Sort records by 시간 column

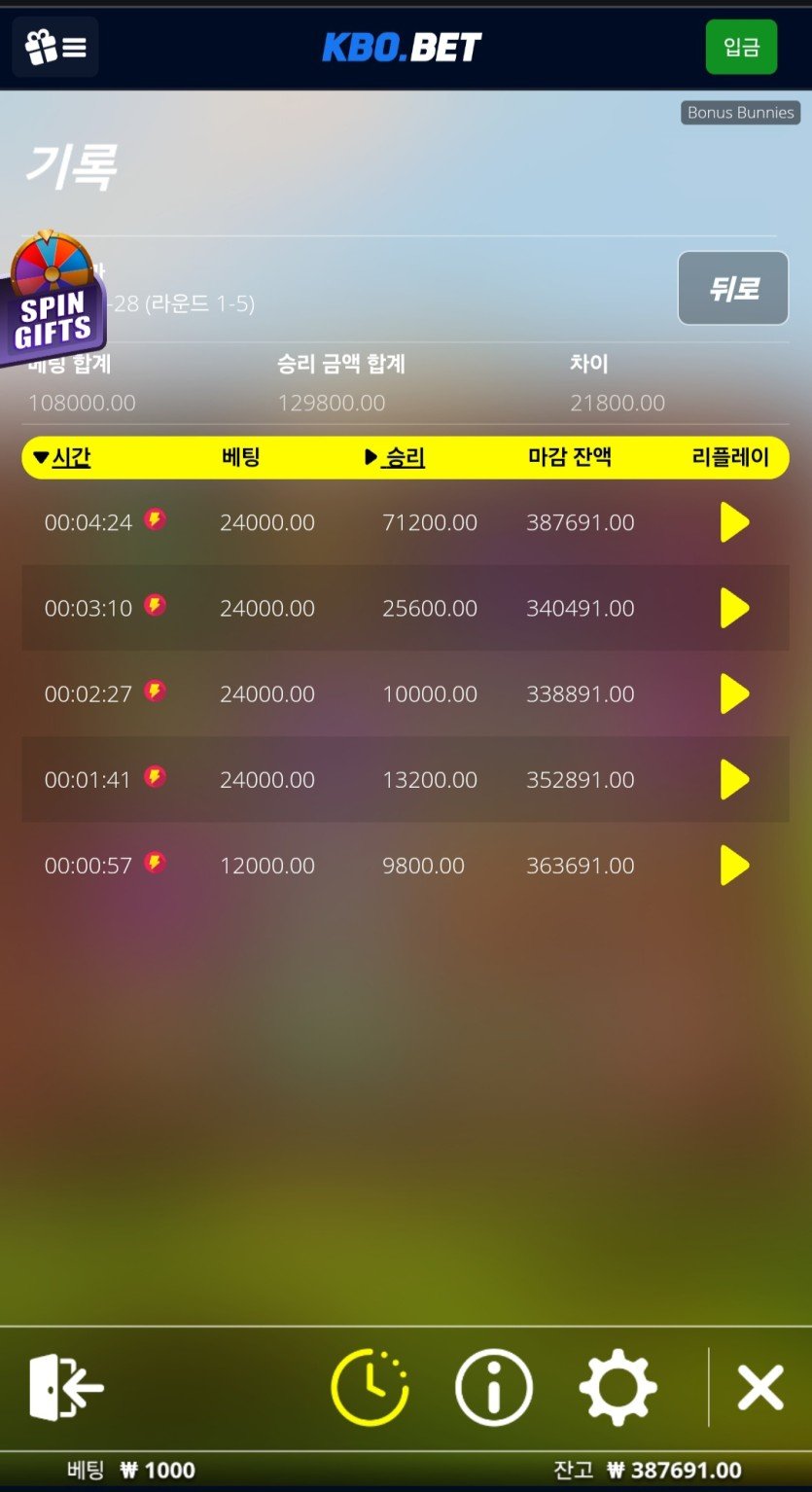tap(63, 457)
